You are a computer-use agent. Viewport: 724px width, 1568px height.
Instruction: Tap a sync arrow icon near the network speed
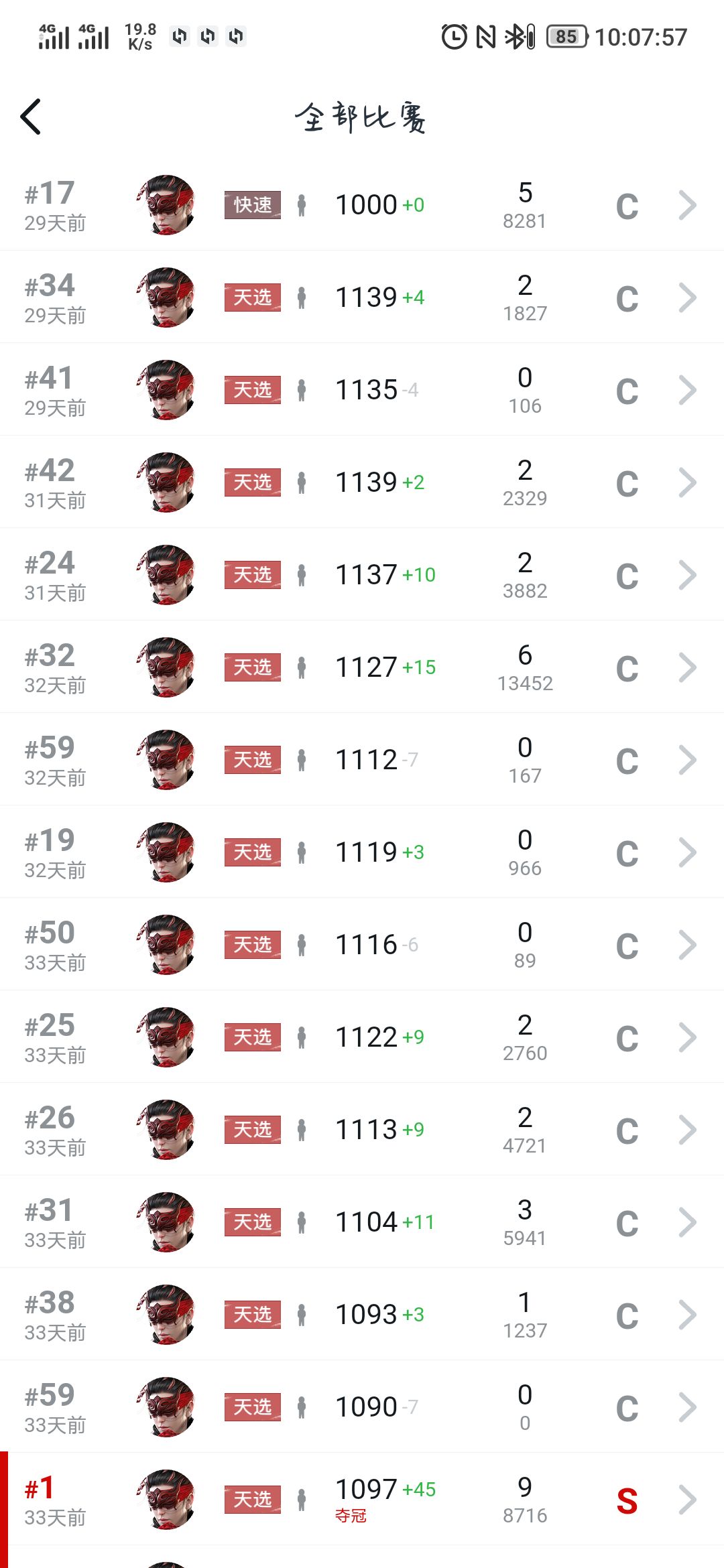click(x=179, y=36)
